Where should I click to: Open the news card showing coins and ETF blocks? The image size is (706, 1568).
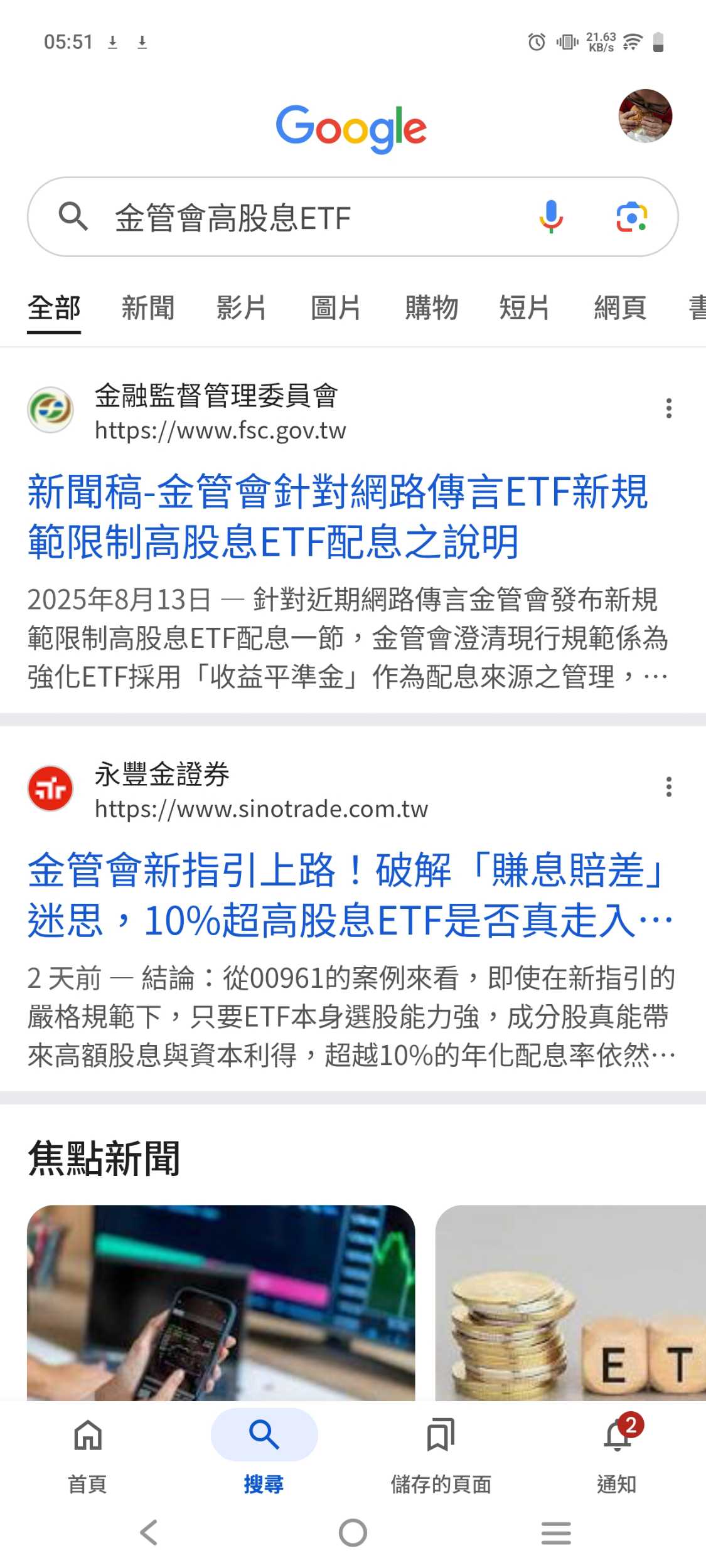pos(570,1302)
